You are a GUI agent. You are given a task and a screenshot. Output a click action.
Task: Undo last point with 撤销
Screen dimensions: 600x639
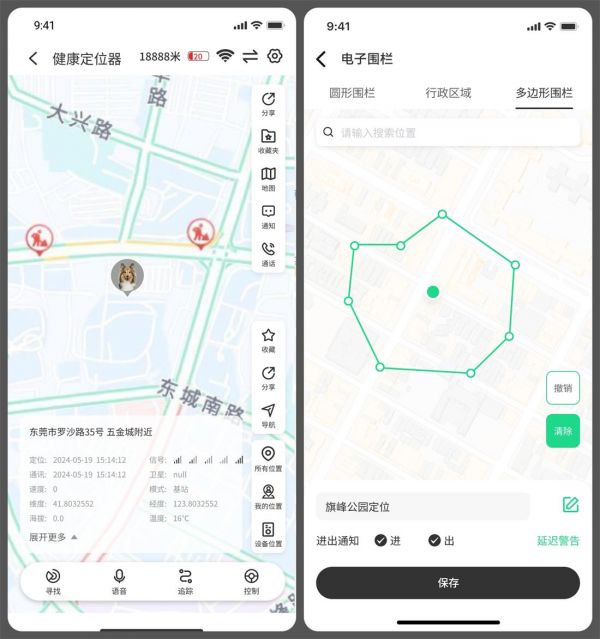coord(562,388)
